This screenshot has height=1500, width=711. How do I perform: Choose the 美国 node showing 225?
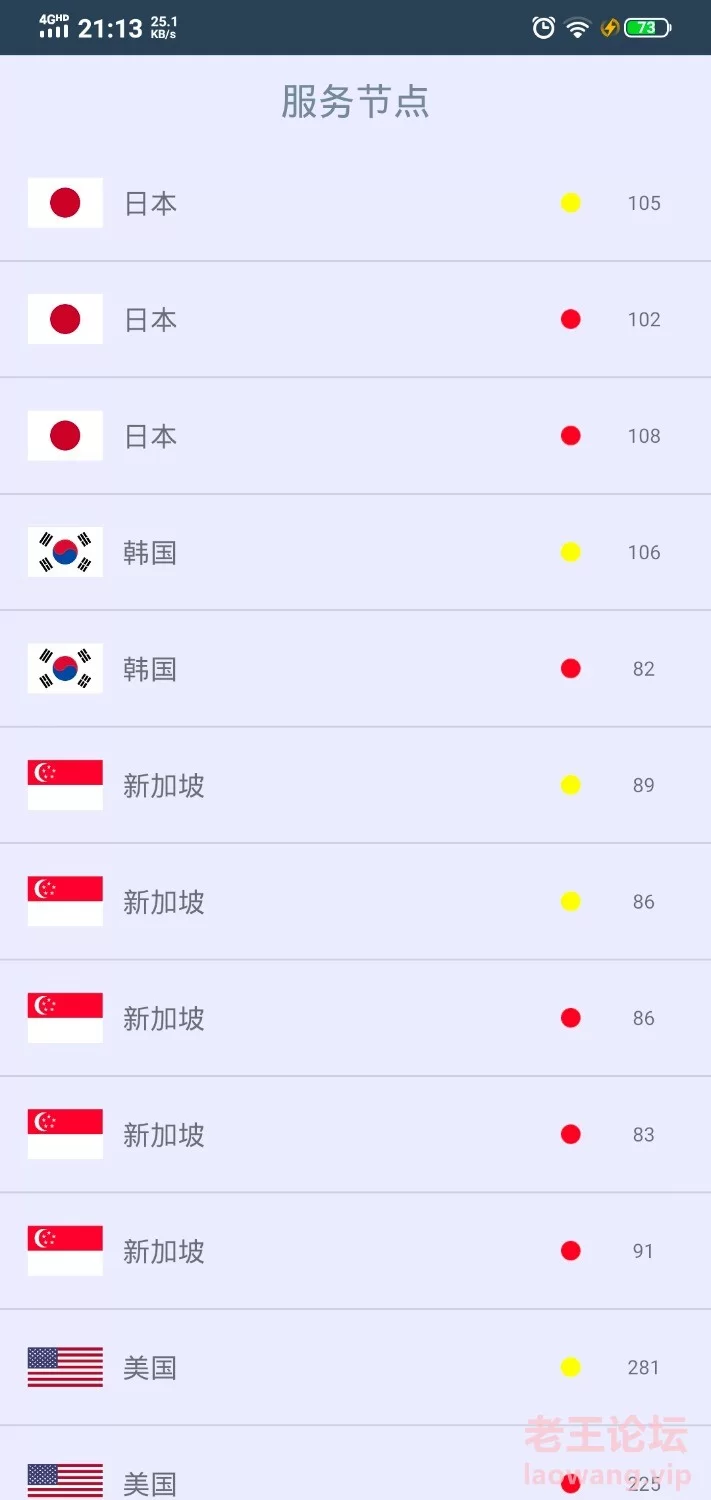click(x=355, y=1463)
